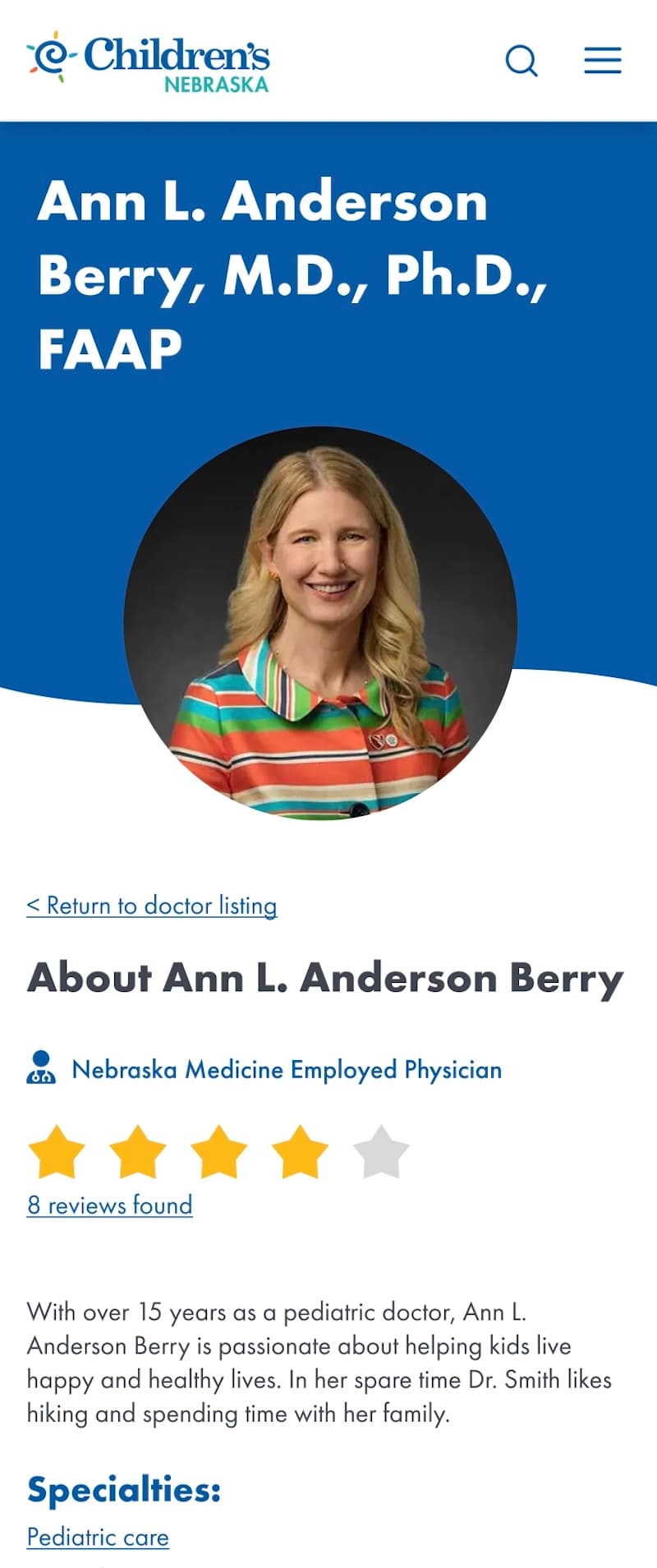Go to Children's Nebraska home via the header logo

149,62
